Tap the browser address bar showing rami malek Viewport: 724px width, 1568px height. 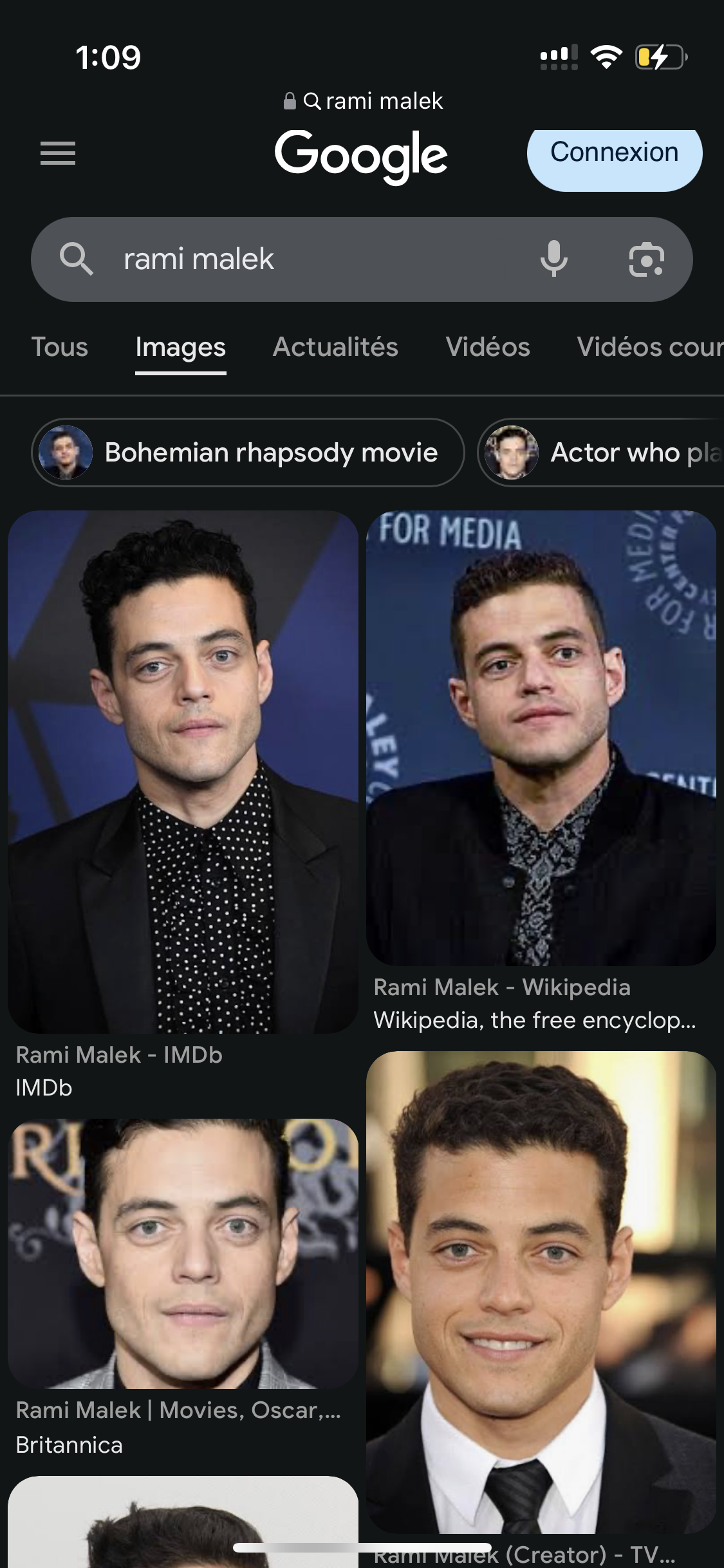[364, 101]
